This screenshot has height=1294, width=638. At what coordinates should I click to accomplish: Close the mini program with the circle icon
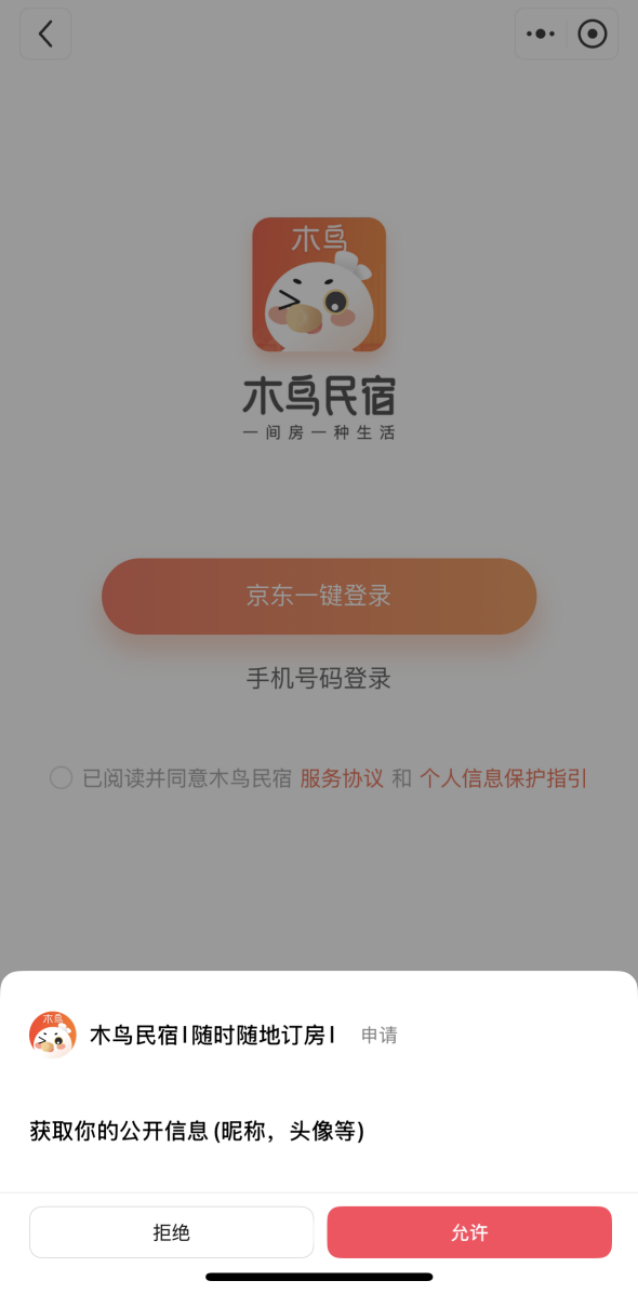click(593, 34)
